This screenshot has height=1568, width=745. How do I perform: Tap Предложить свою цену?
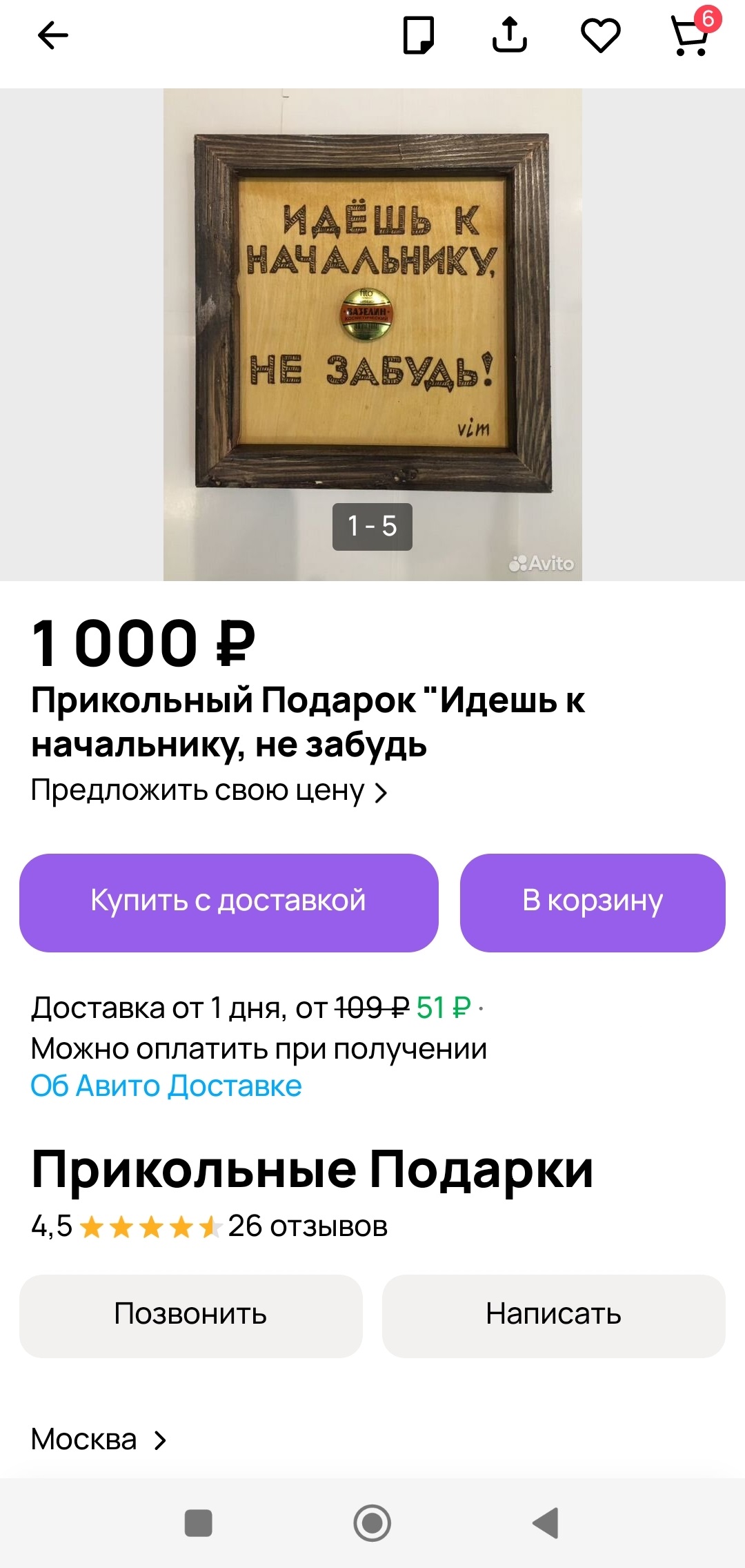[208, 791]
